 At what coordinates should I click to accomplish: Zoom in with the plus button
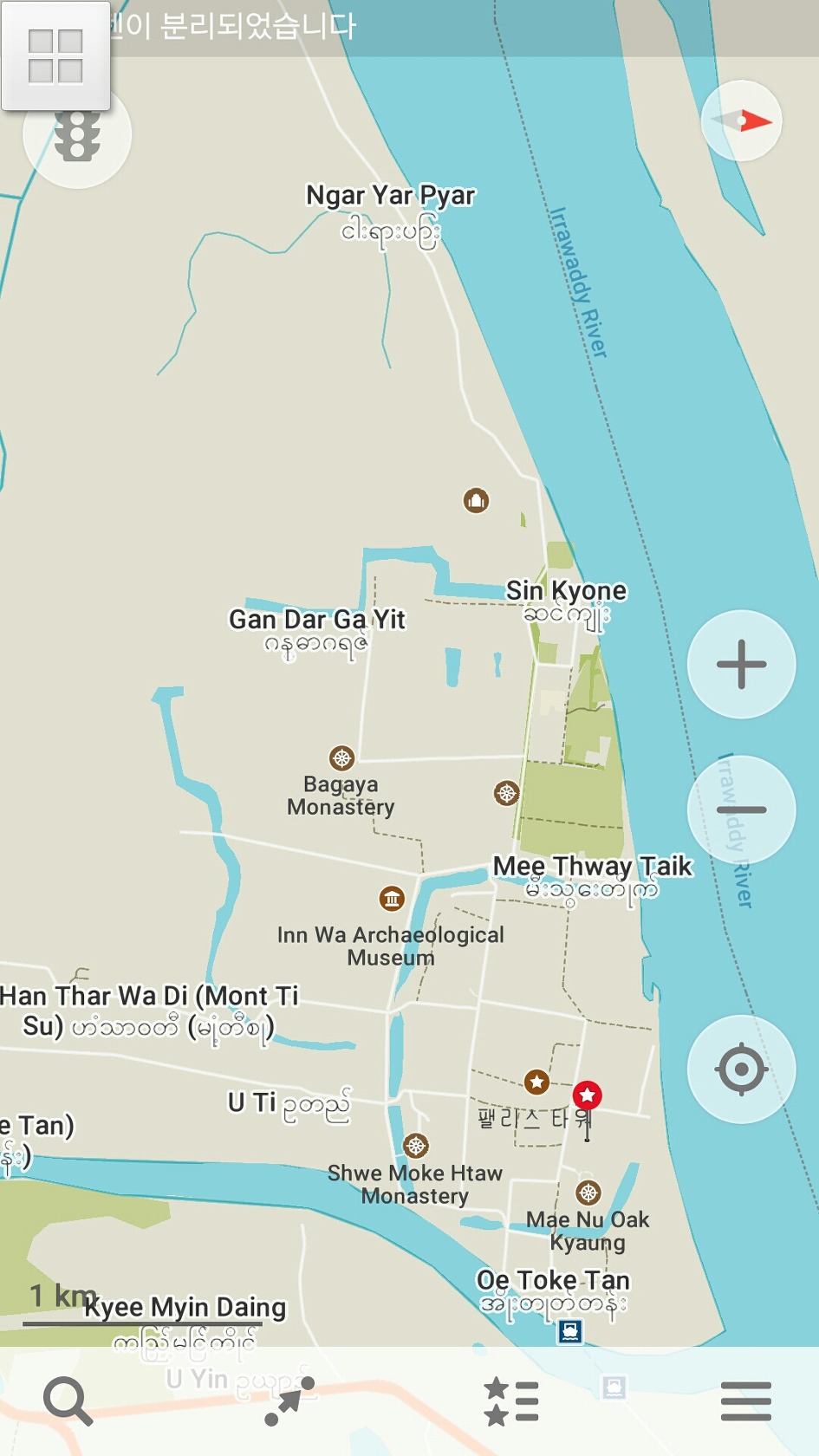(x=741, y=665)
